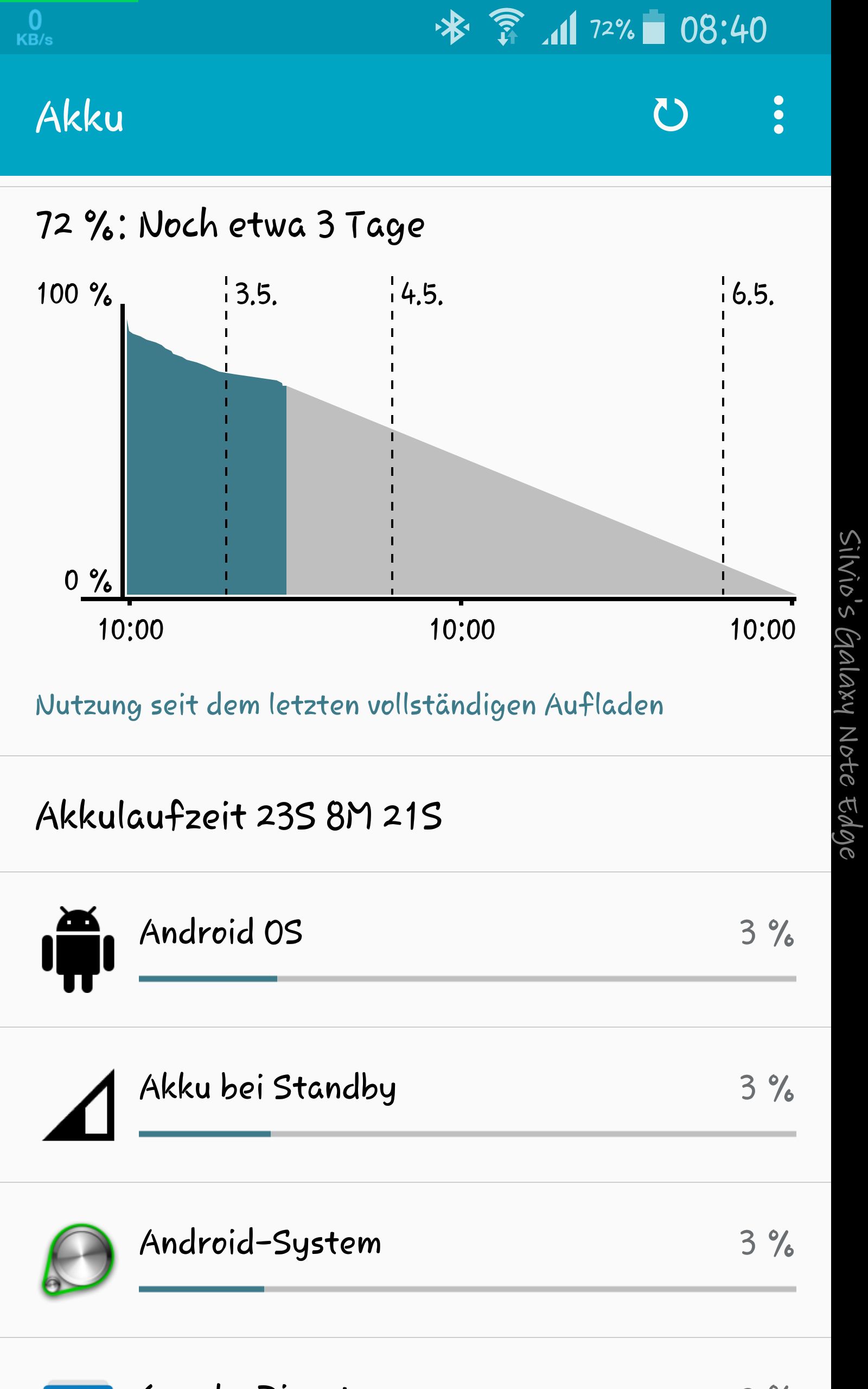Open Android OS battery details
Viewport: 868px width, 1389px height.
coord(416,950)
